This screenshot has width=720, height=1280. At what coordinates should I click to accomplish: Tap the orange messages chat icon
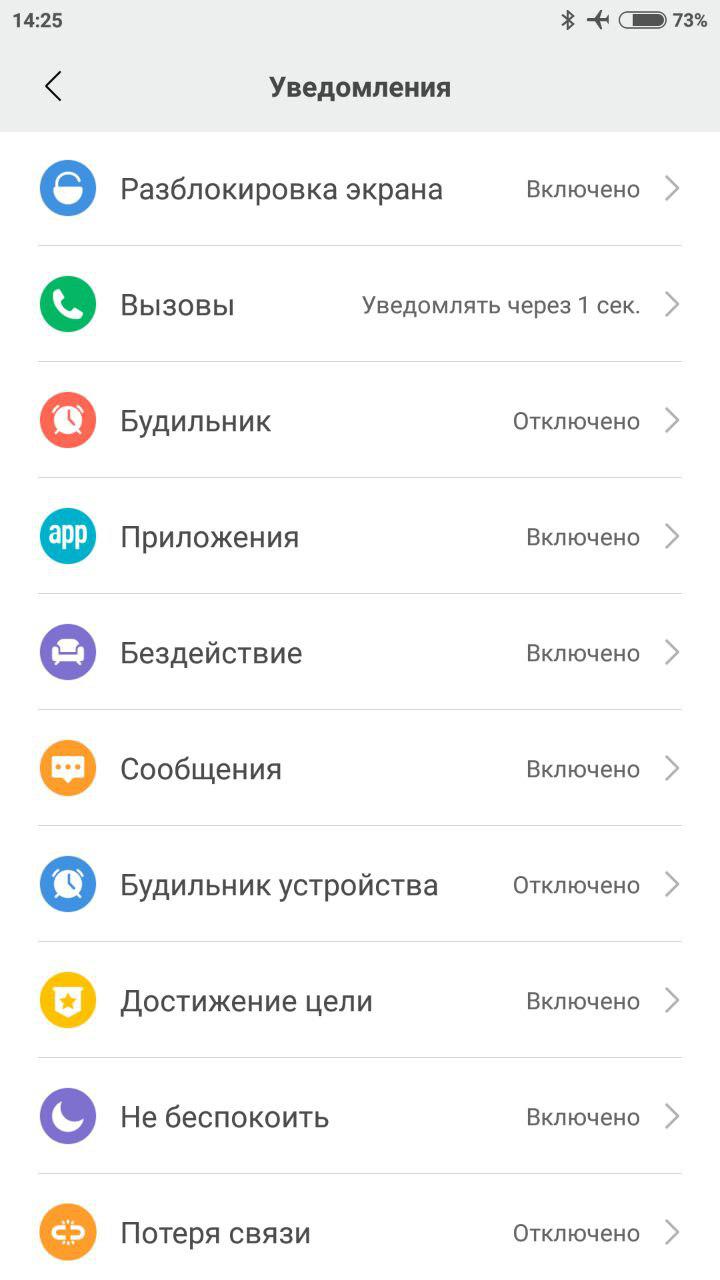66,768
